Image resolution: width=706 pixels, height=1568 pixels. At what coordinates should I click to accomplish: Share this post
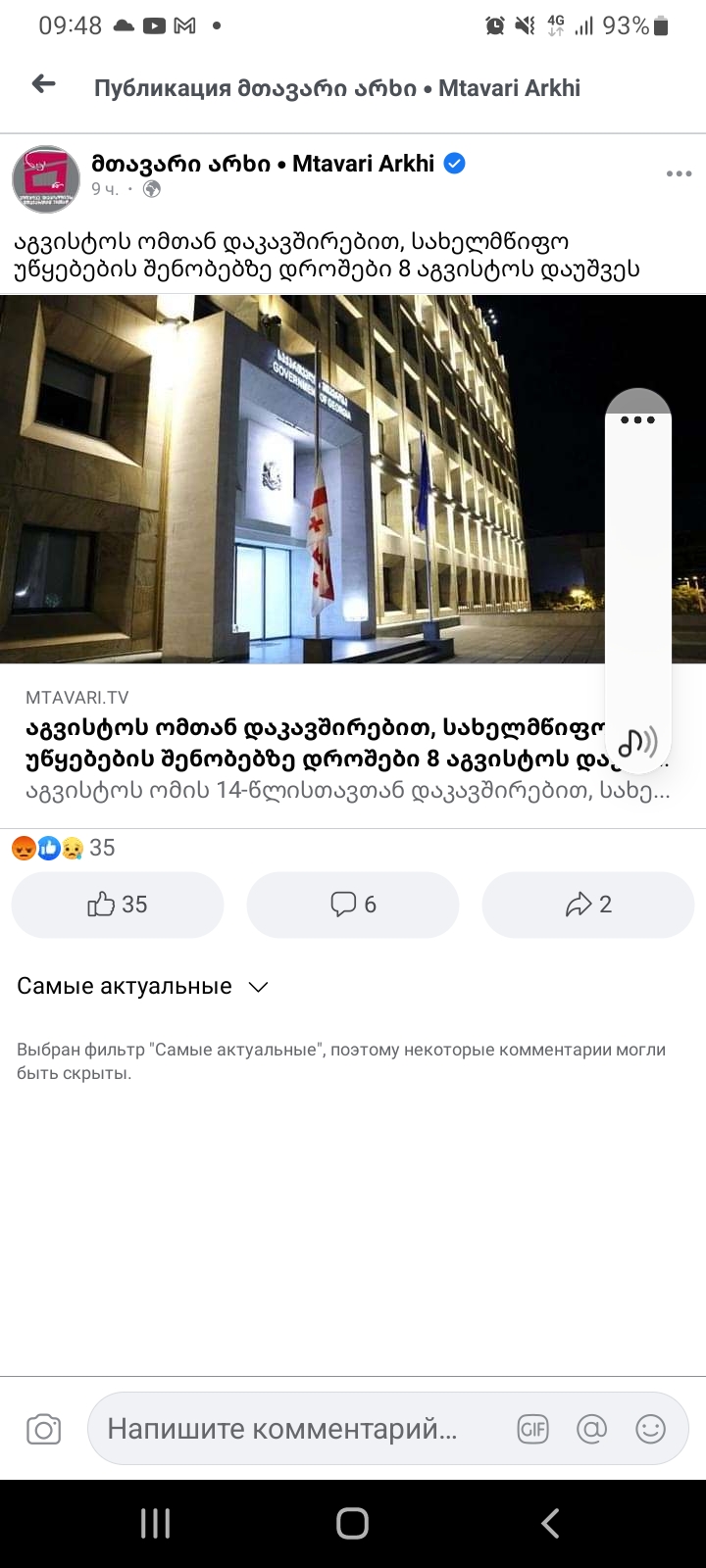point(588,905)
